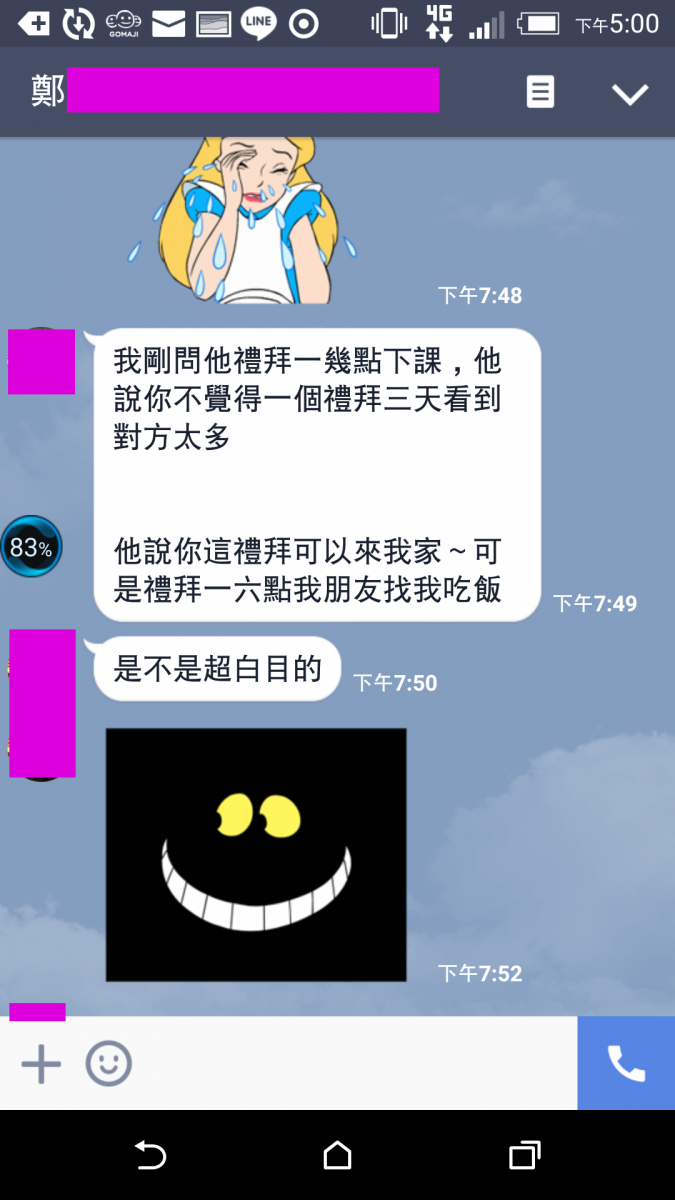
Task: Go back using system back button
Action: point(150,1156)
